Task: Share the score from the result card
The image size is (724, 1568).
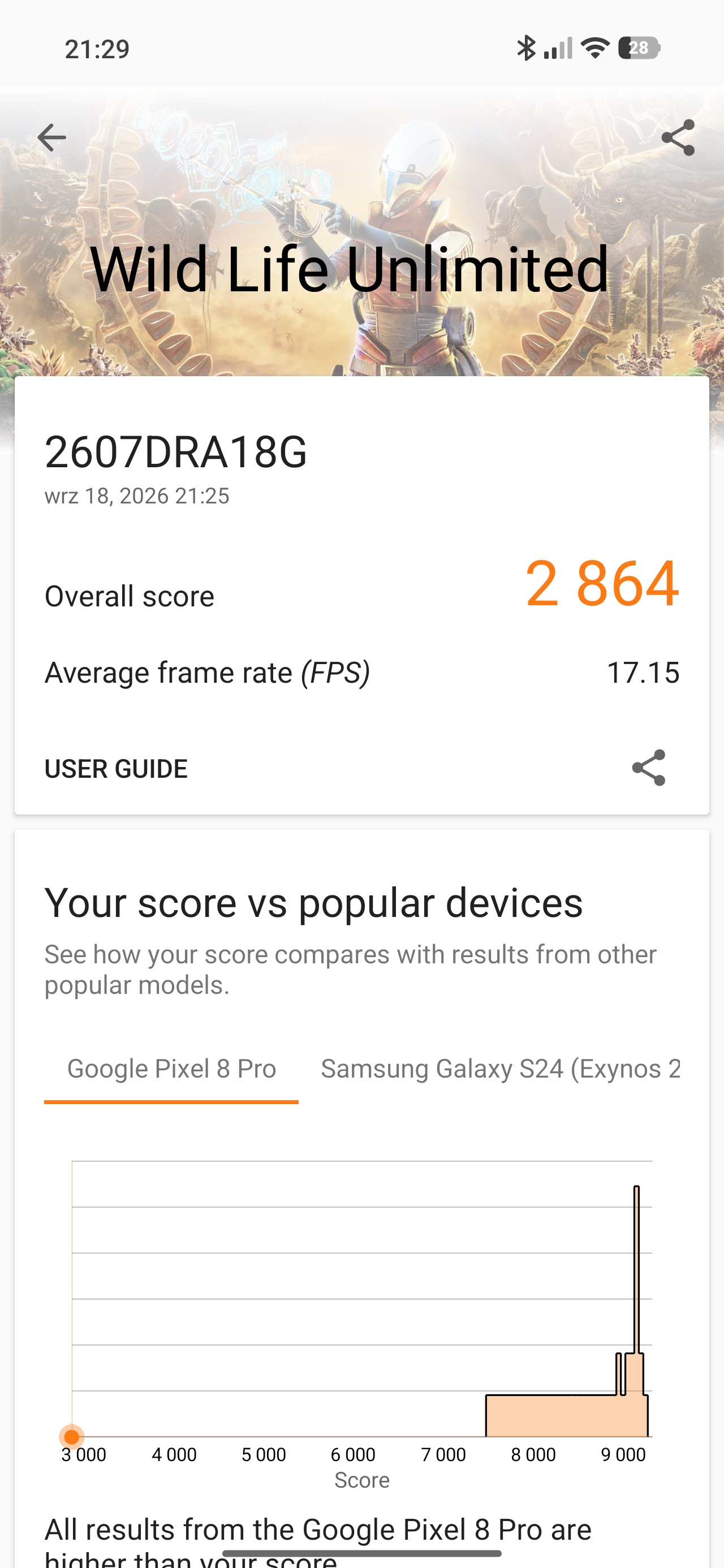Action: tap(649, 768)
